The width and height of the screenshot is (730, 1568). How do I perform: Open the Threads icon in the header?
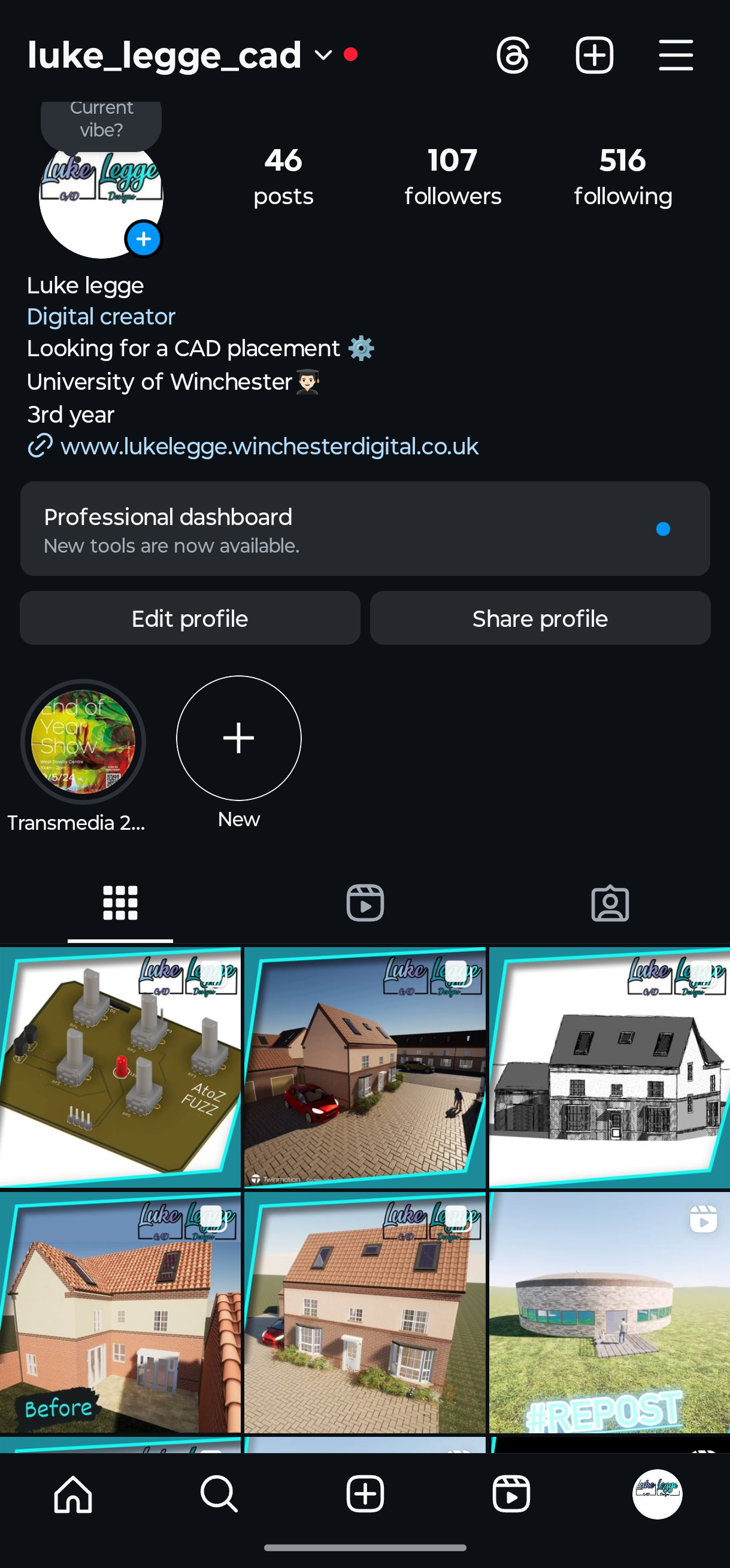coord(513,56)
